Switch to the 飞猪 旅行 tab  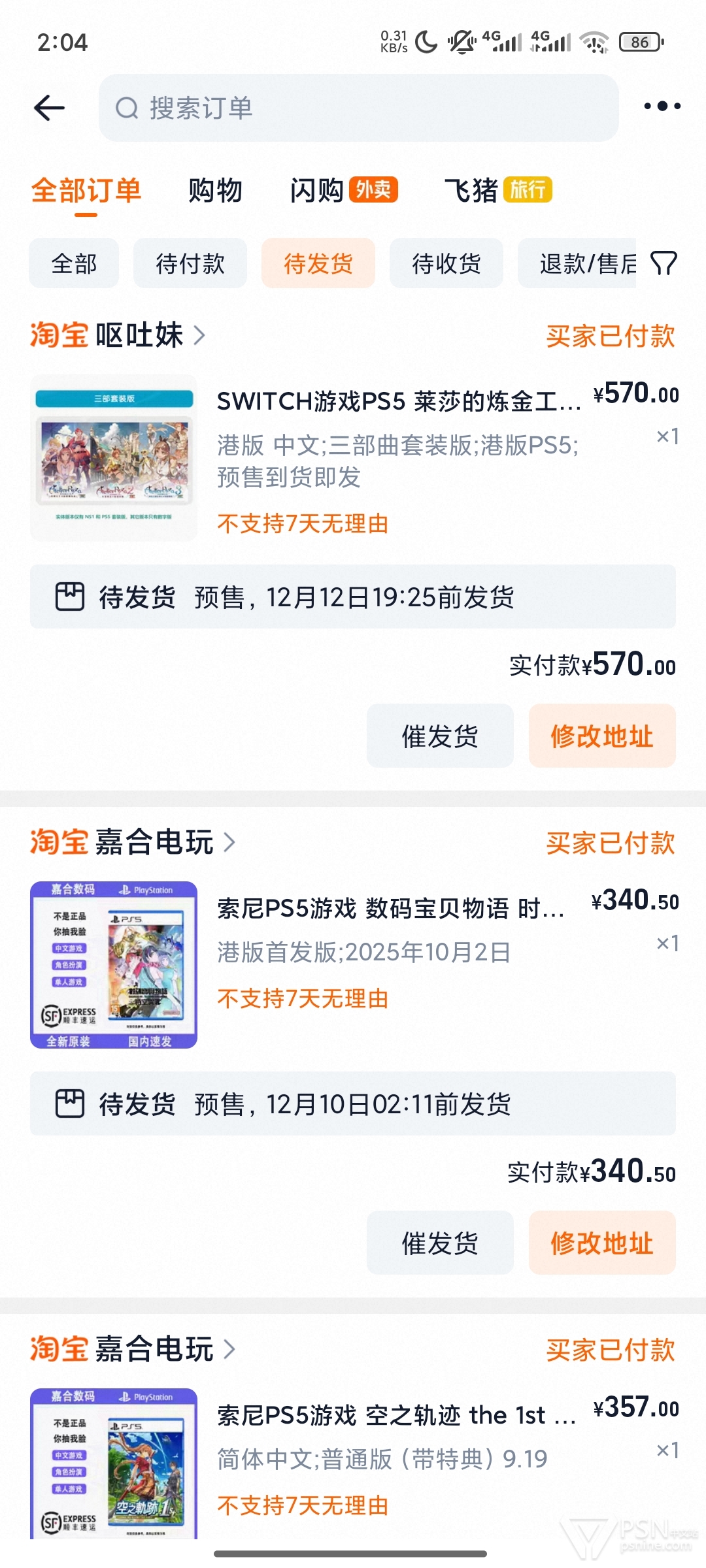point(498,191)
